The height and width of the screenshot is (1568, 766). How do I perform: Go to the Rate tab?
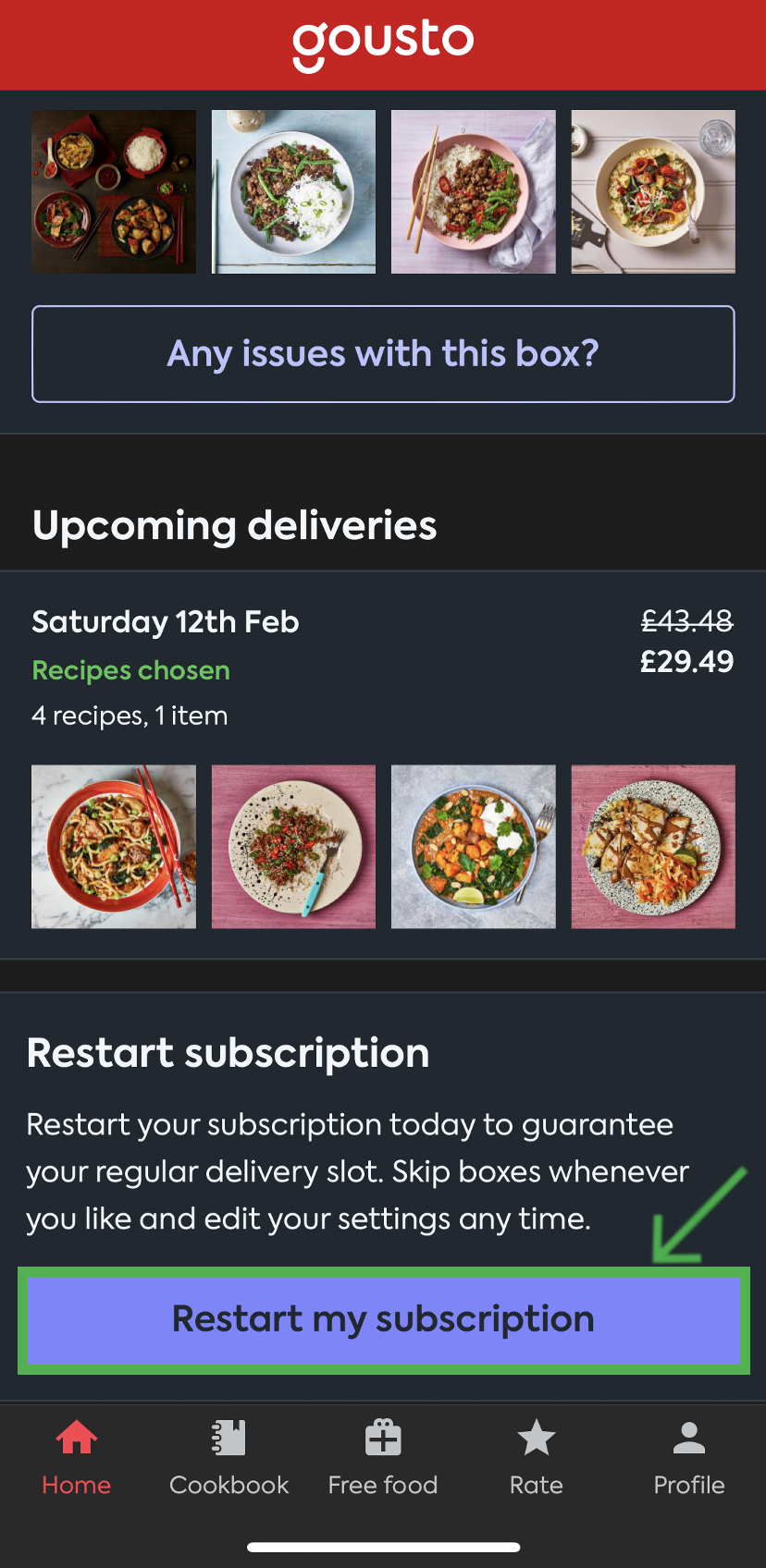(x=537, y=1458)
